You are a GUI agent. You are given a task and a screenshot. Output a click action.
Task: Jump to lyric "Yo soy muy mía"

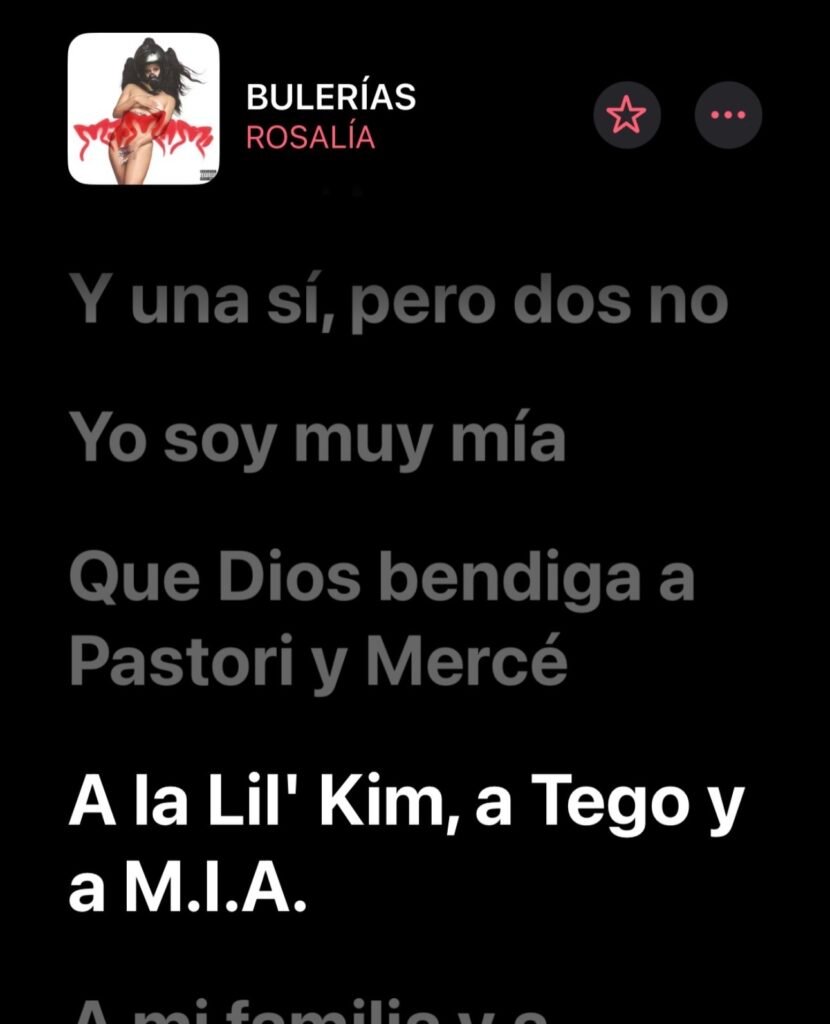pyautogui.click(x=317, y=441)
